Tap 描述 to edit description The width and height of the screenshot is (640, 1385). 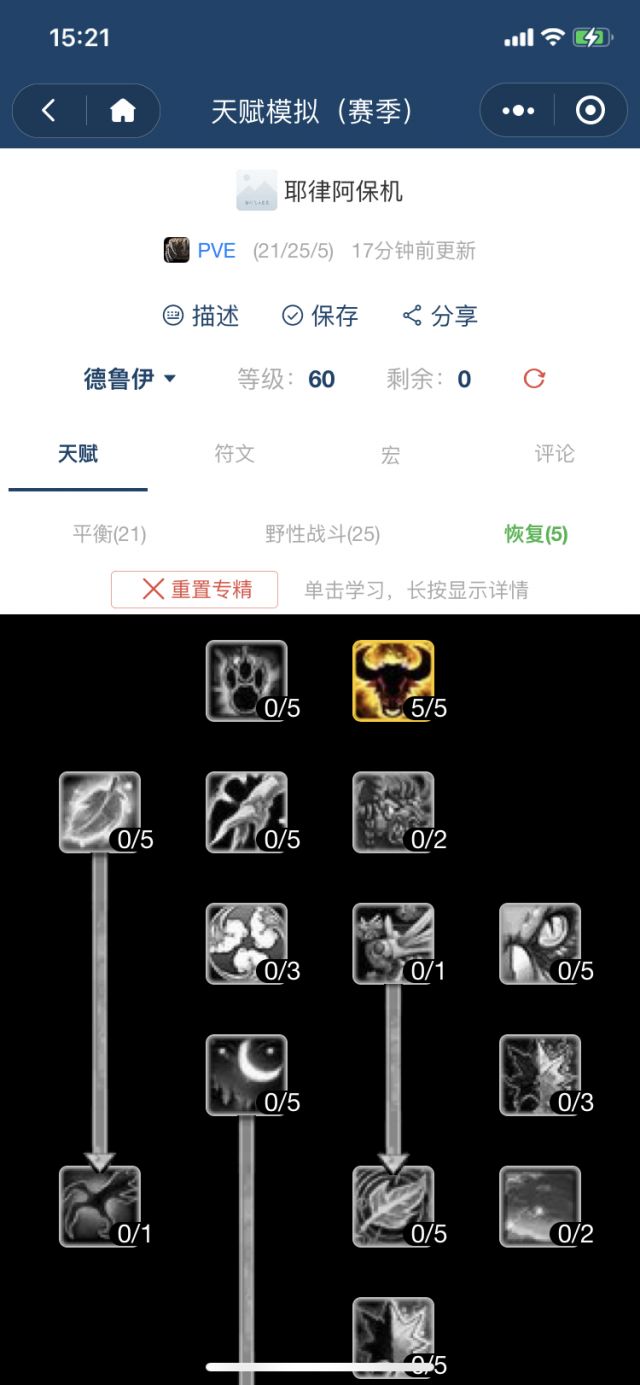[201, 316]
